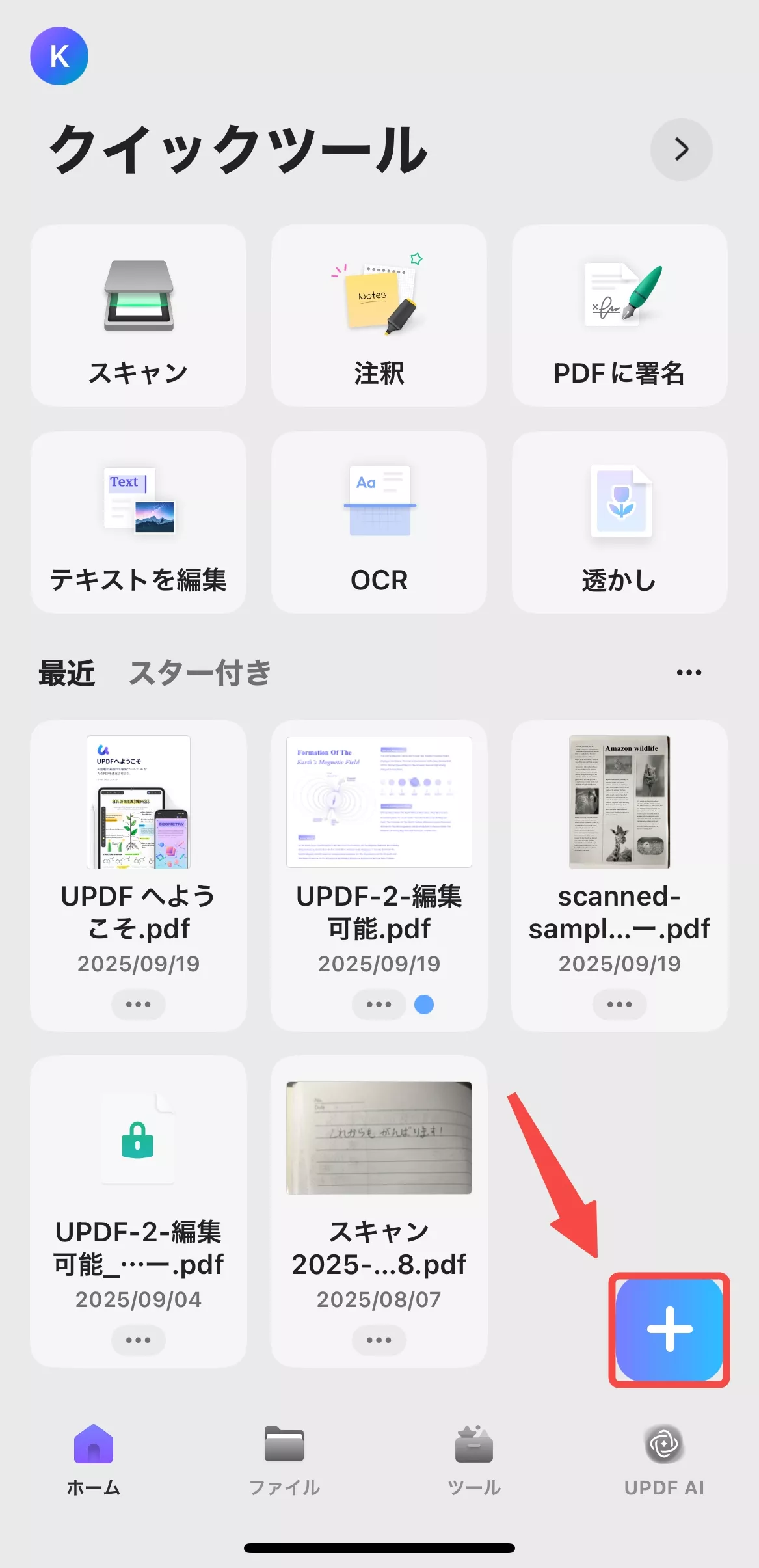Open the scanned-sample pdf preview
Viewport: 759px width, 1568px height.
click(619, 801)
